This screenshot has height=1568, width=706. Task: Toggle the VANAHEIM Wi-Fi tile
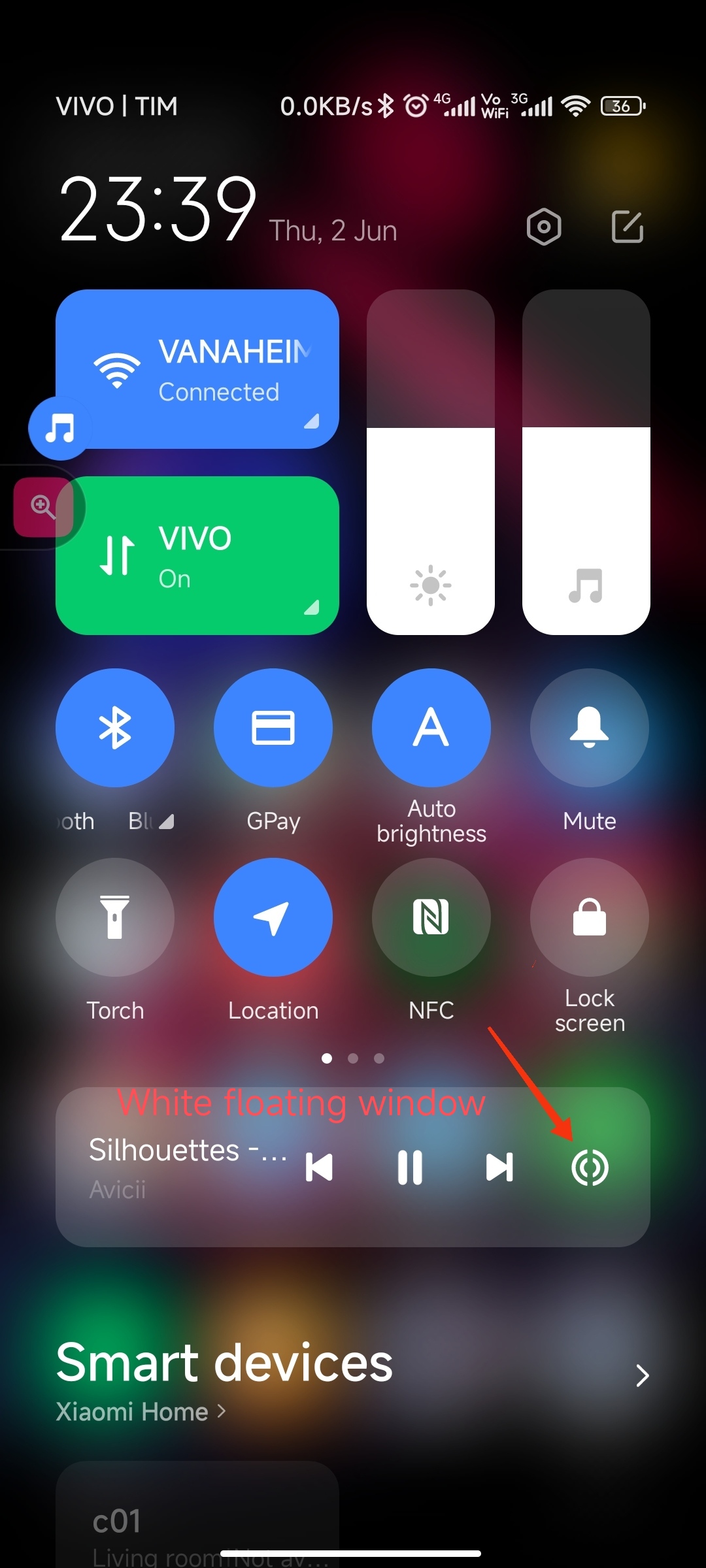[x=197, y=369]
